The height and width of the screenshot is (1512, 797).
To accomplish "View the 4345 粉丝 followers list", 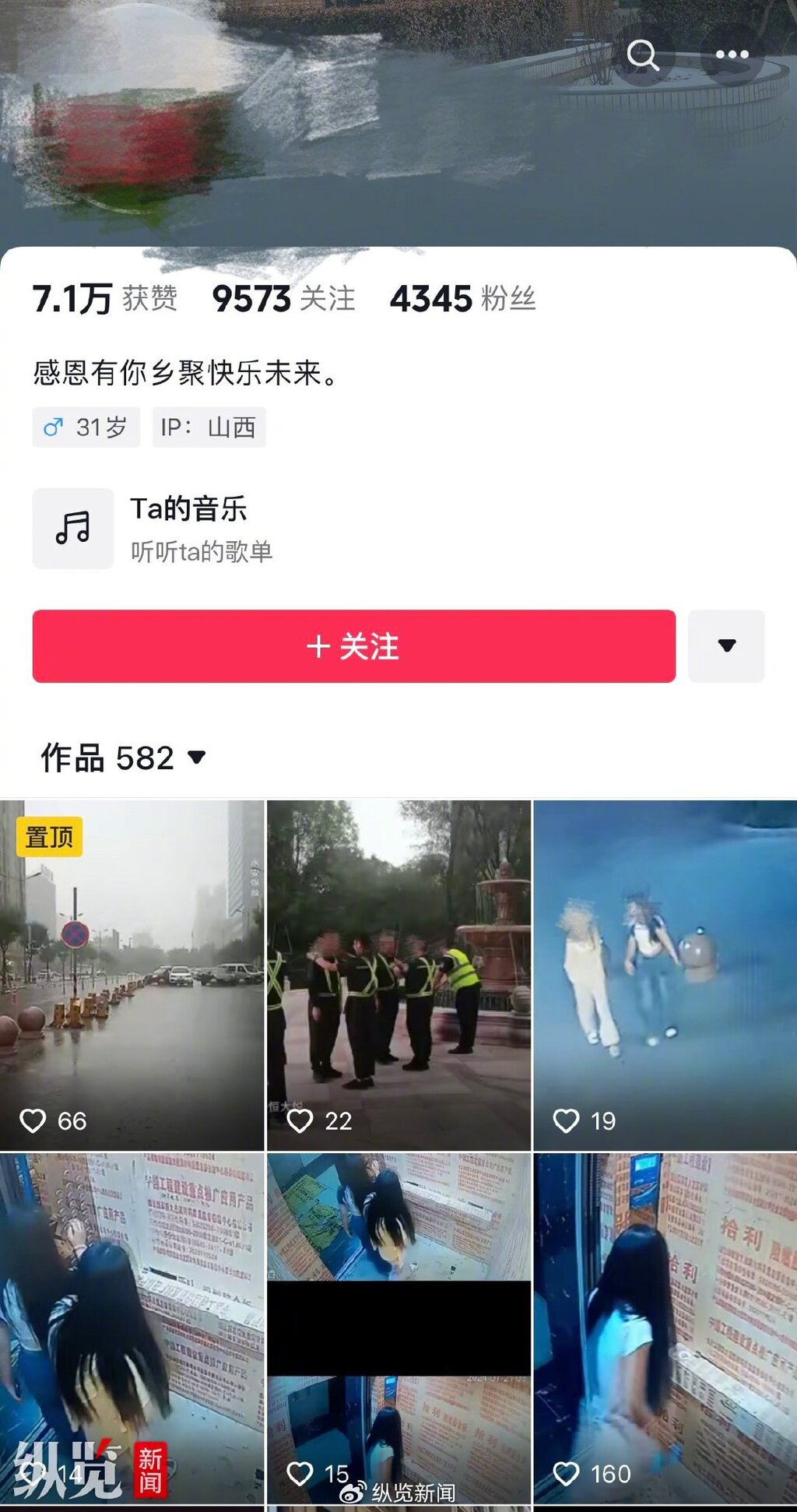I will (462, 299).
